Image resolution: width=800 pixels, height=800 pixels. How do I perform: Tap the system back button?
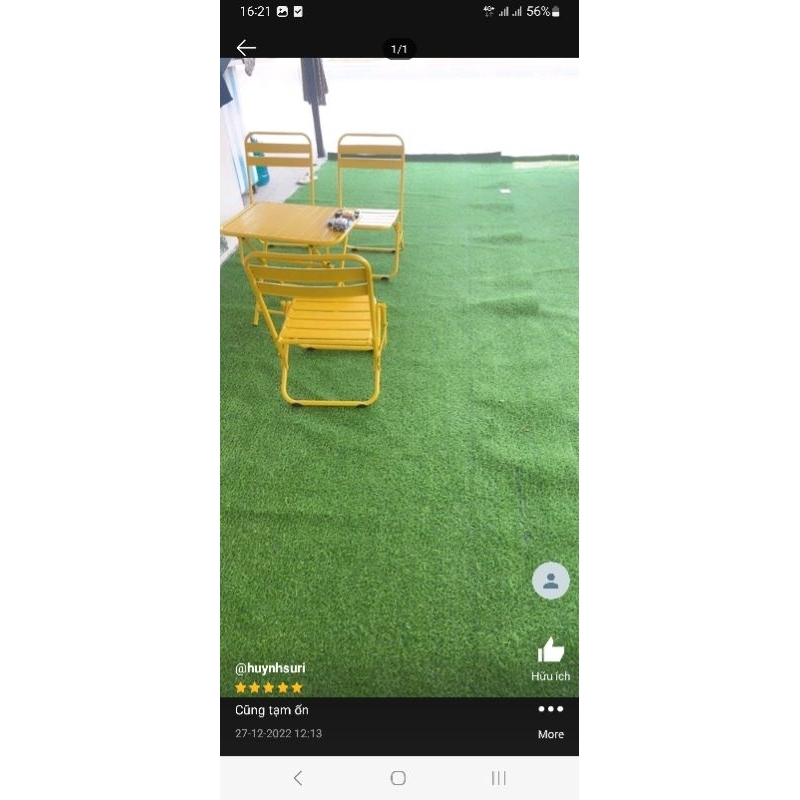(298, 778)
